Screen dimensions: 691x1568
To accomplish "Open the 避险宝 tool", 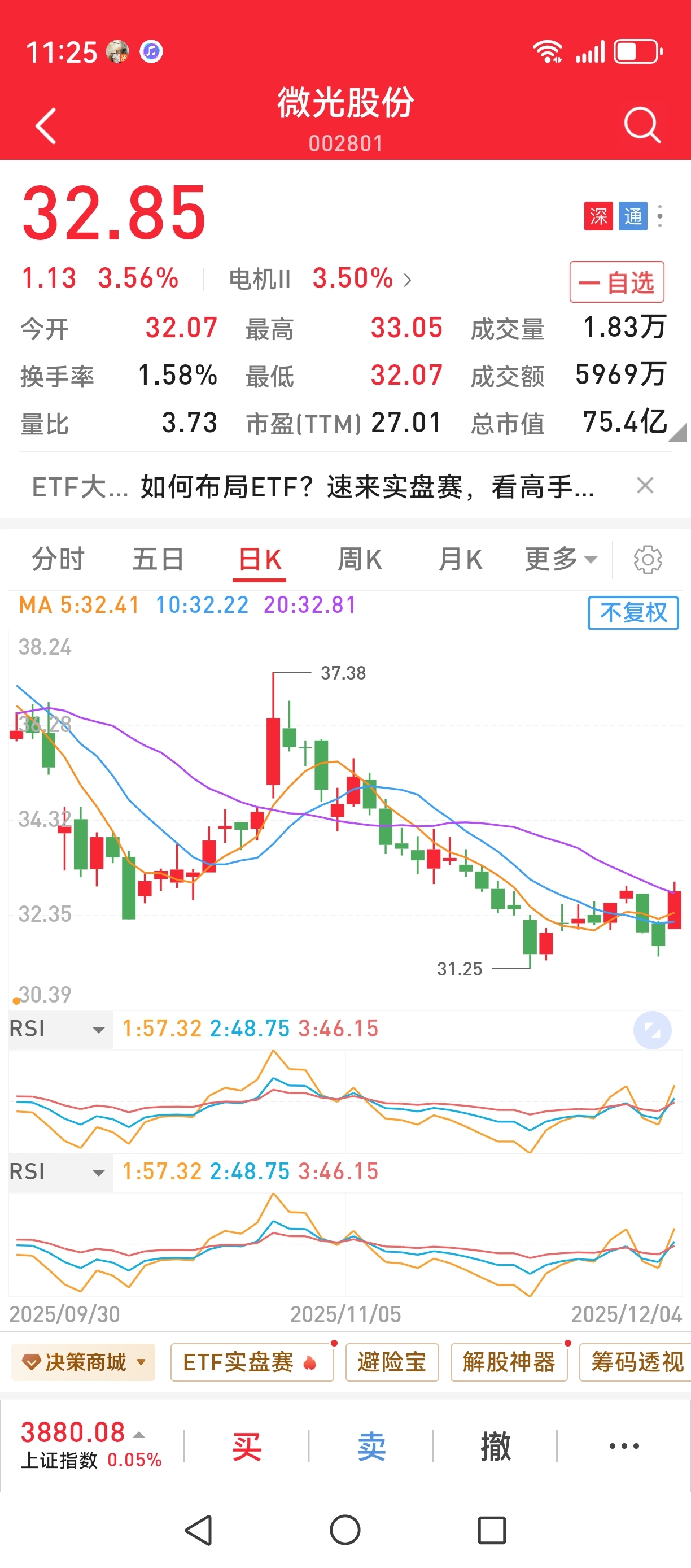I will tap(392, 1362).
